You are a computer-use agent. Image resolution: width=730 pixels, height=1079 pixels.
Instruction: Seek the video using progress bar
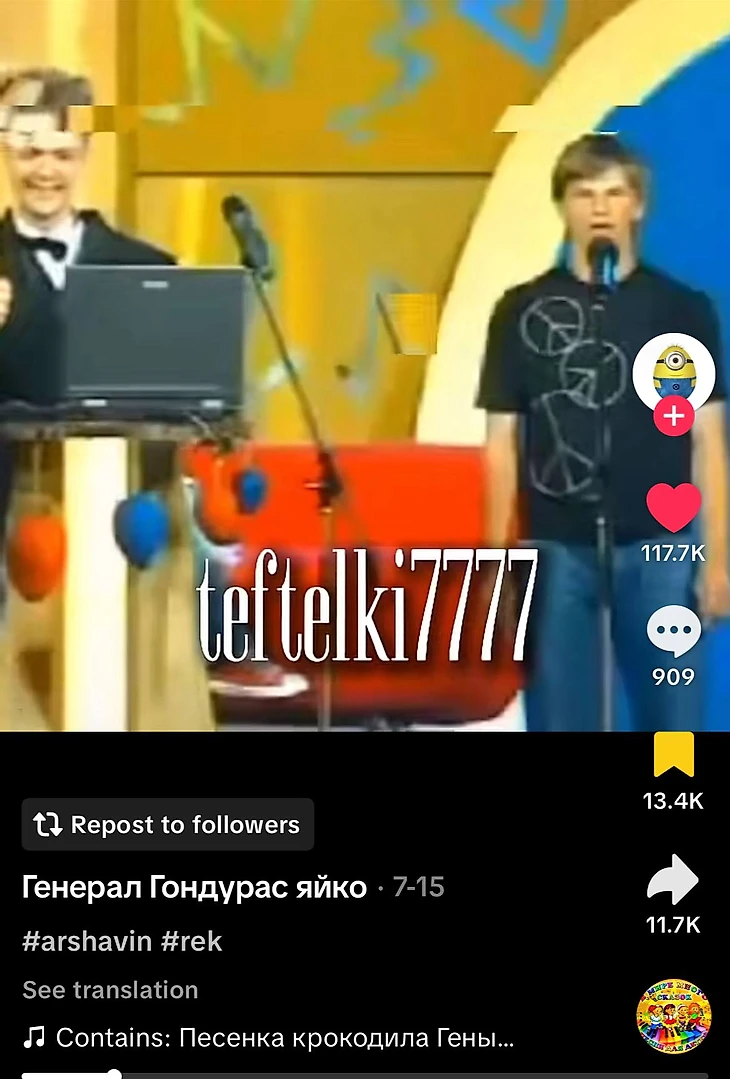[365, 1075]
